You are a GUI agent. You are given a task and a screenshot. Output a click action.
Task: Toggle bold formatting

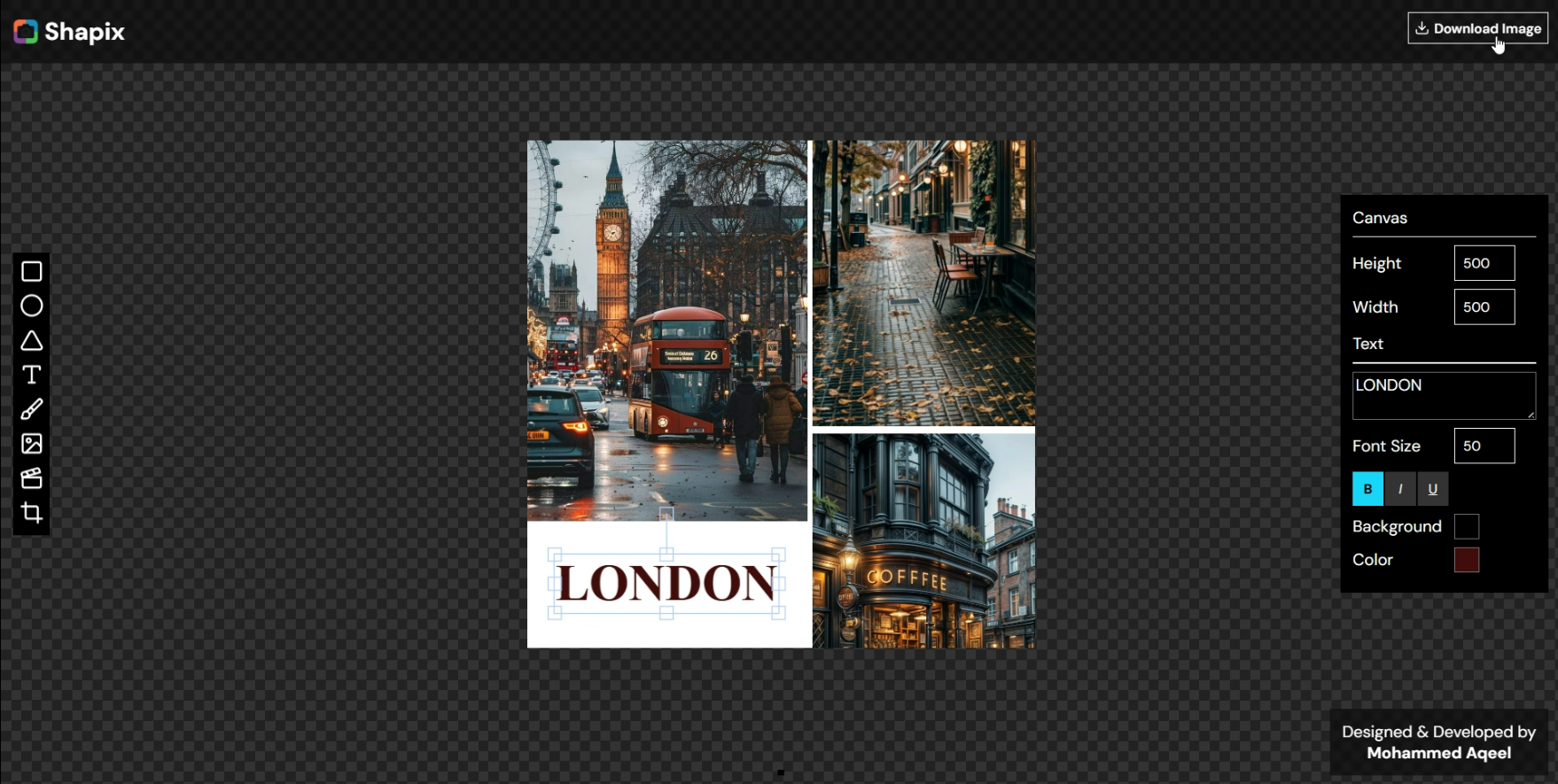1367,489
